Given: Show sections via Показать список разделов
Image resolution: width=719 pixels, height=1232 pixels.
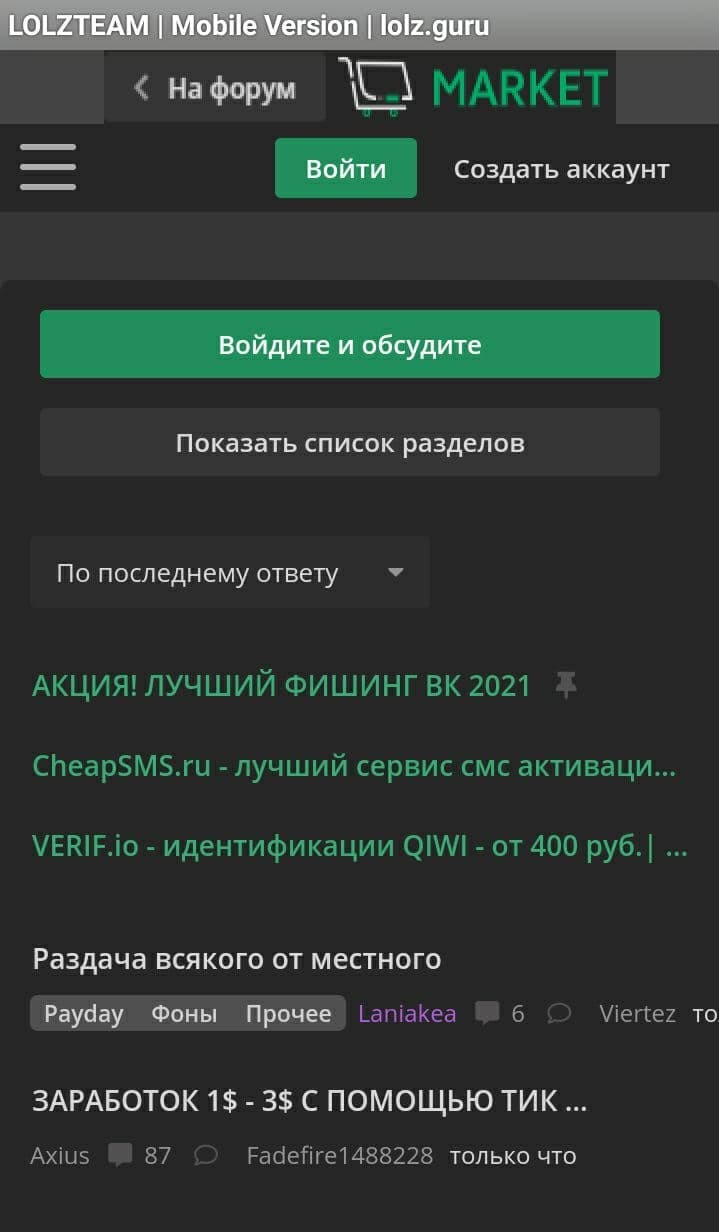Looking at the screenshot, I should 350,442.
